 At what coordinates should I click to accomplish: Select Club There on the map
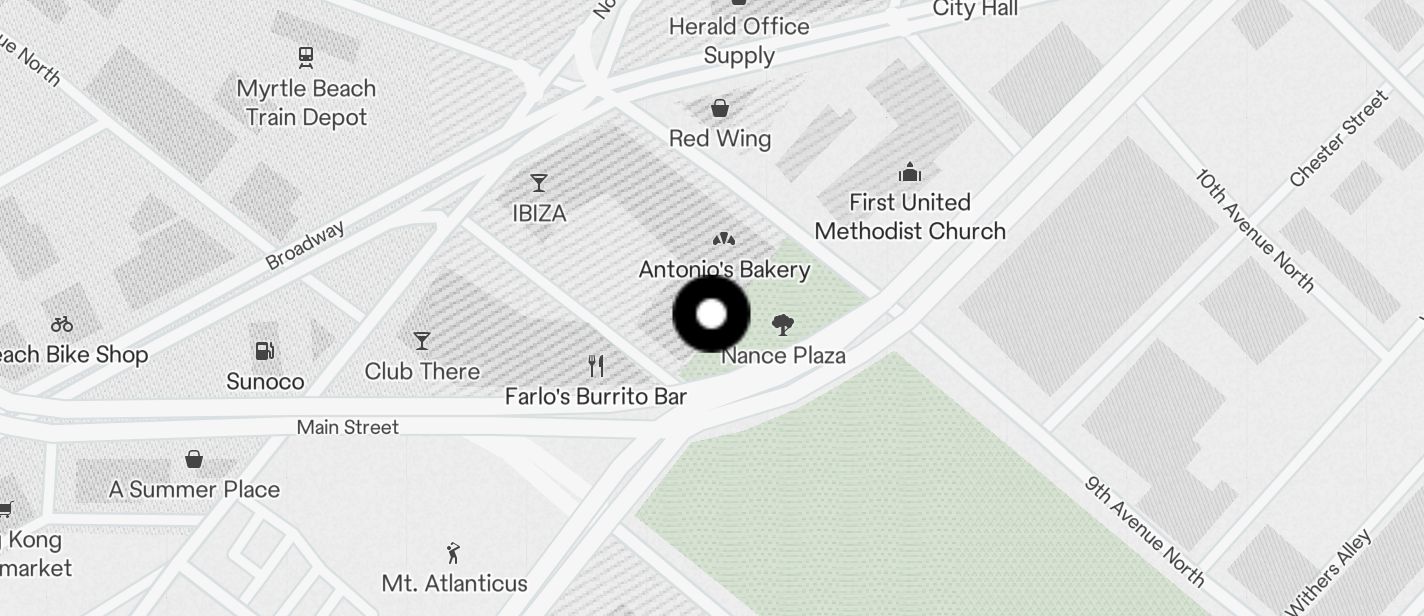(x=422, y=342)
